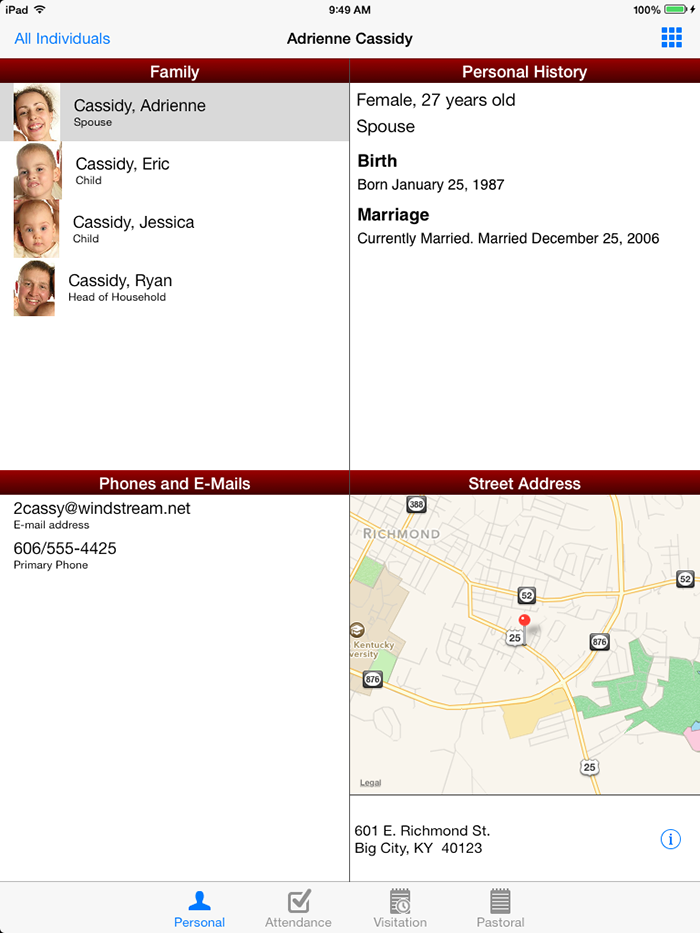Switch to the Visitation tab
Screen dimensions: 700x933
(x=400, y=909)
